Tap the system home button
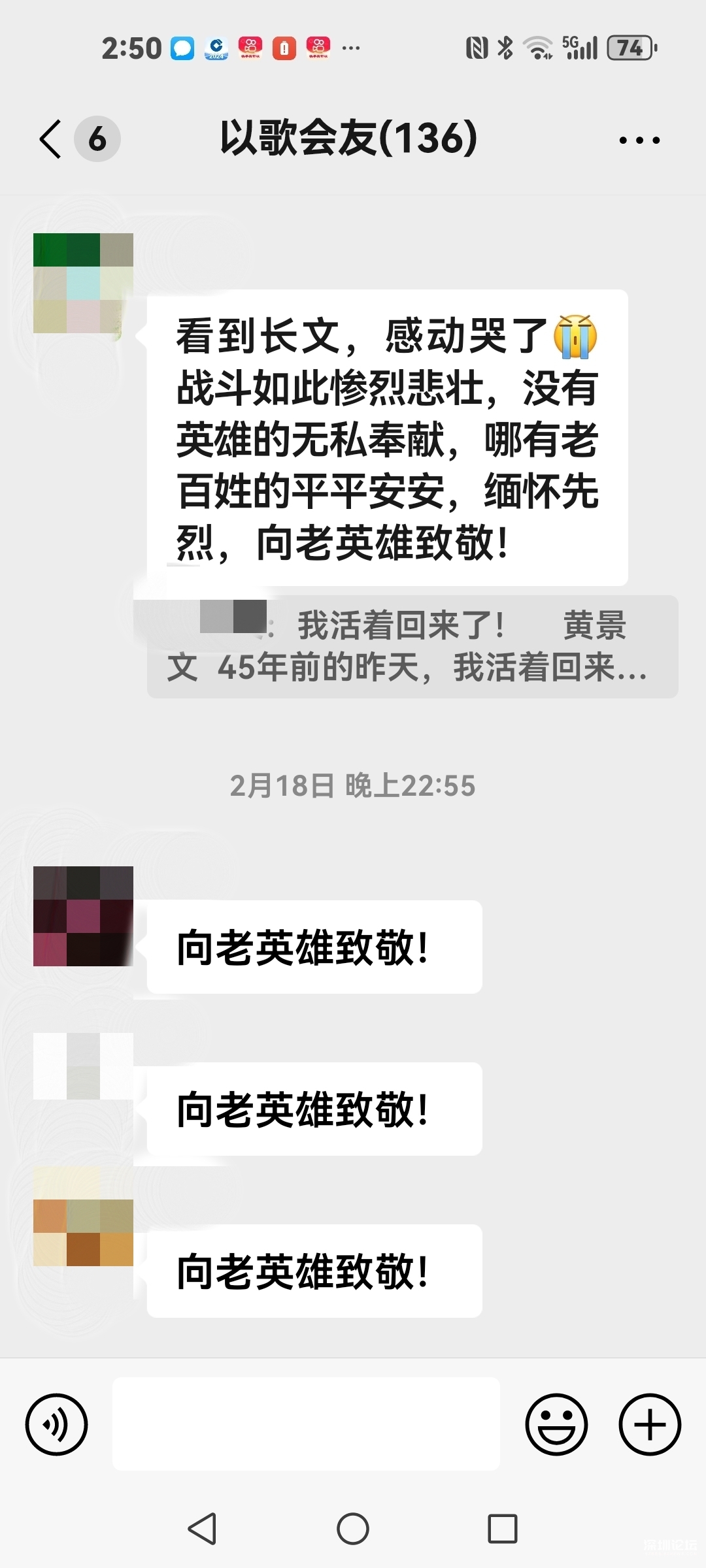Screen dimensions: 706x1568 tap(353, 1529)
